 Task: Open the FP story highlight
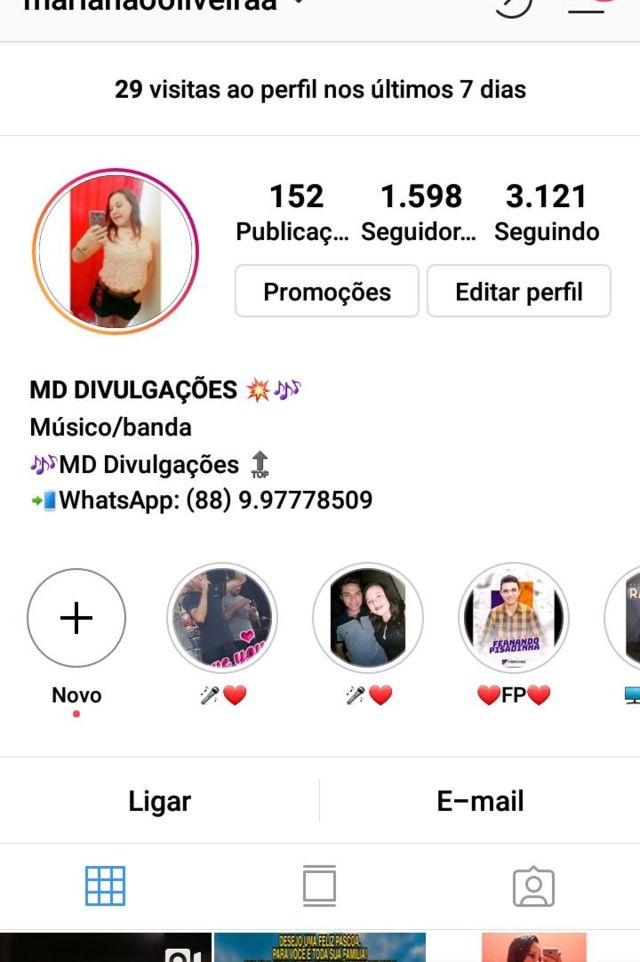(514, 619)
